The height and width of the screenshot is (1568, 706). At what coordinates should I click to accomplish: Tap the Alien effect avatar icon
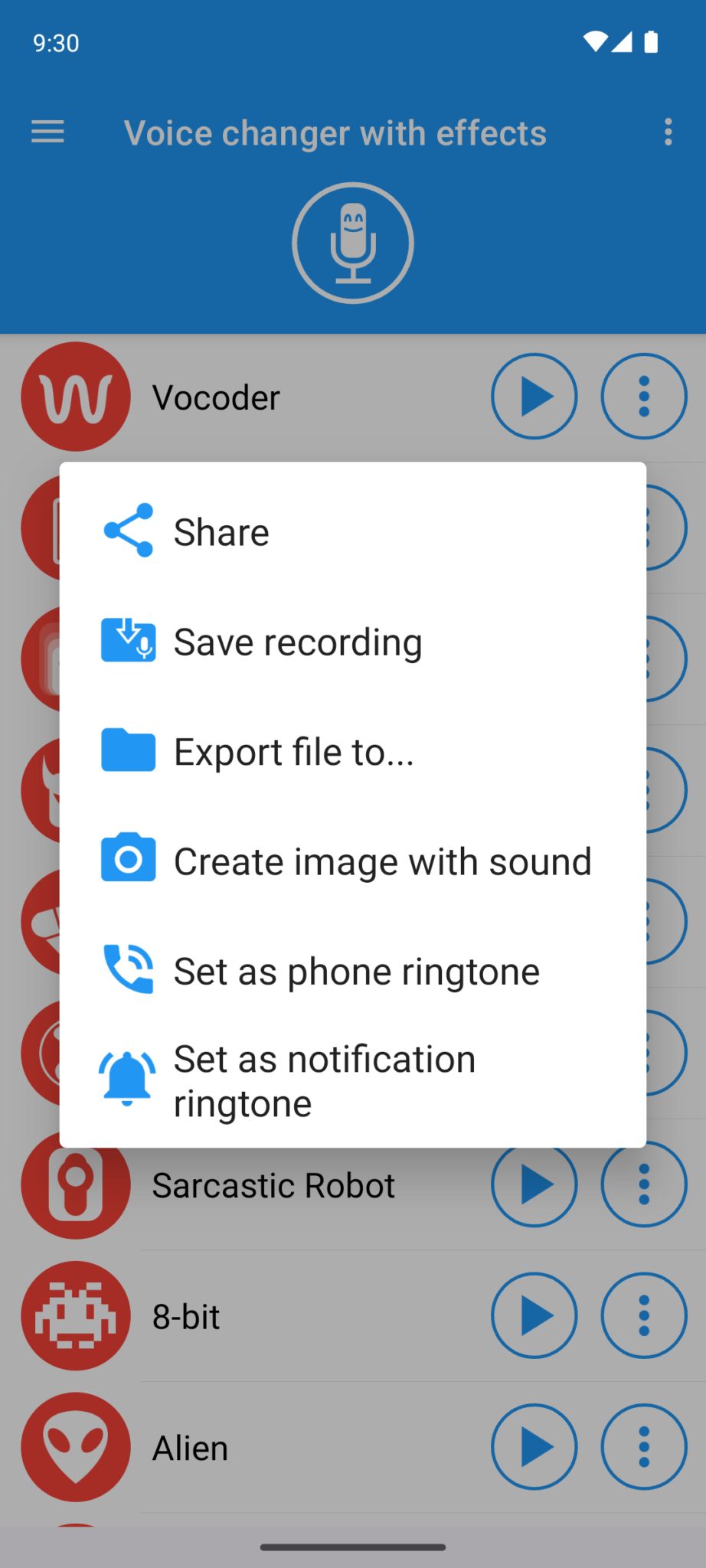tap(76, 1447)
